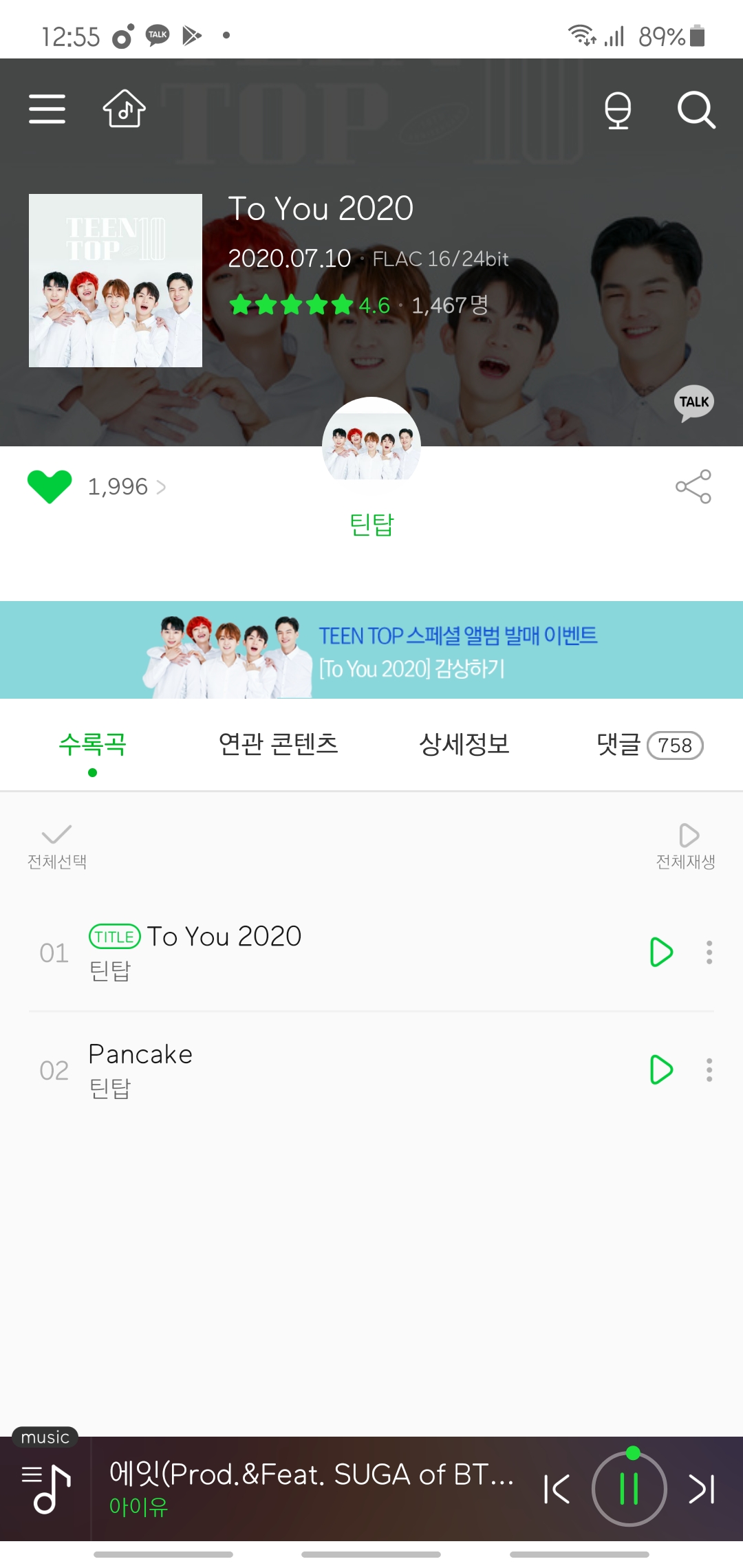Screen dimensions: 743x1568
Task: Open the KakaoTalk share icon on the album banner
Action: [x=694, y=402]
